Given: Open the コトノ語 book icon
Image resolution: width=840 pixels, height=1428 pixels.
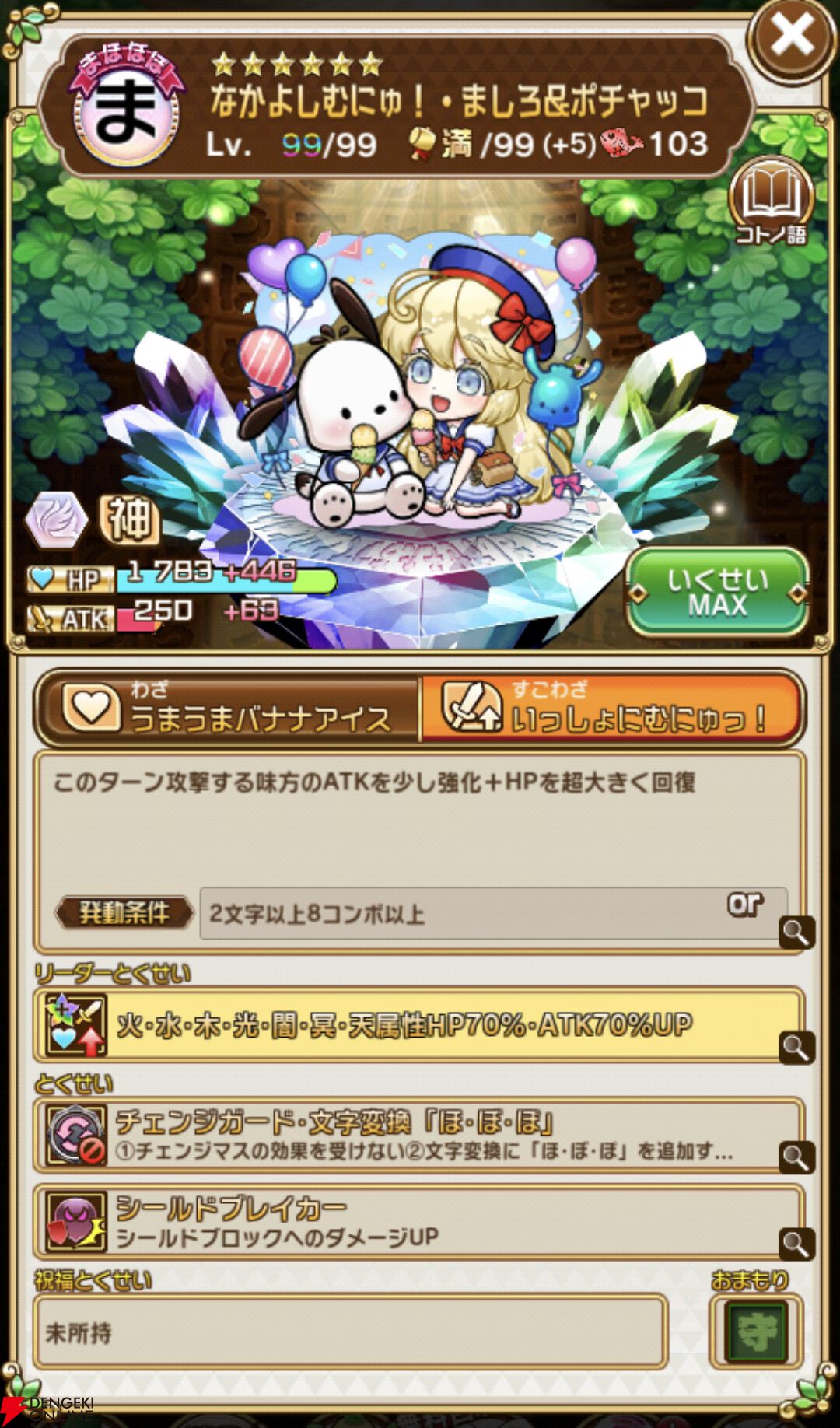Looking at the screenshot, I should click(771, 201).
